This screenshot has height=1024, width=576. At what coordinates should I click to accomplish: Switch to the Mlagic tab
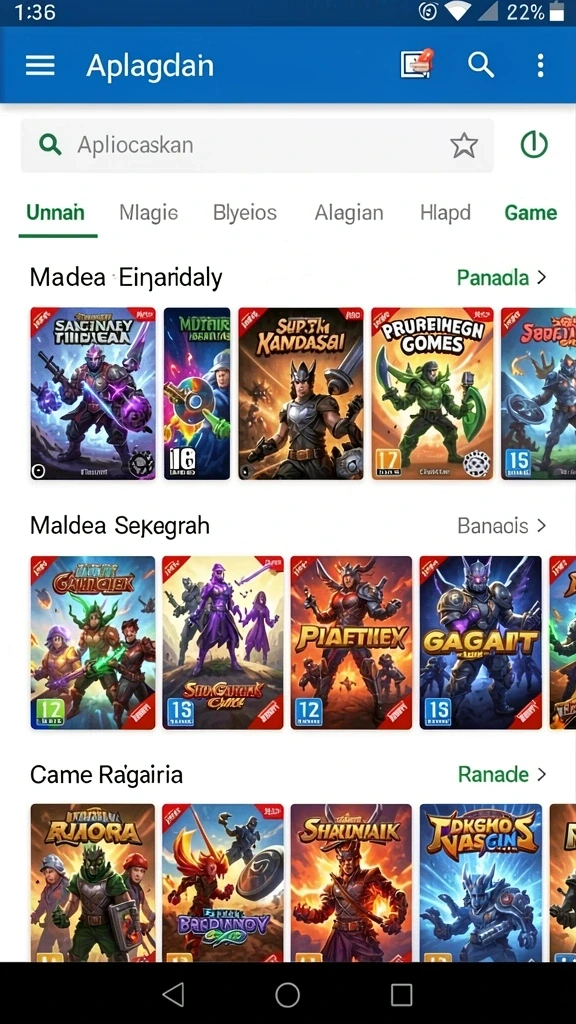tap(149, 212)
